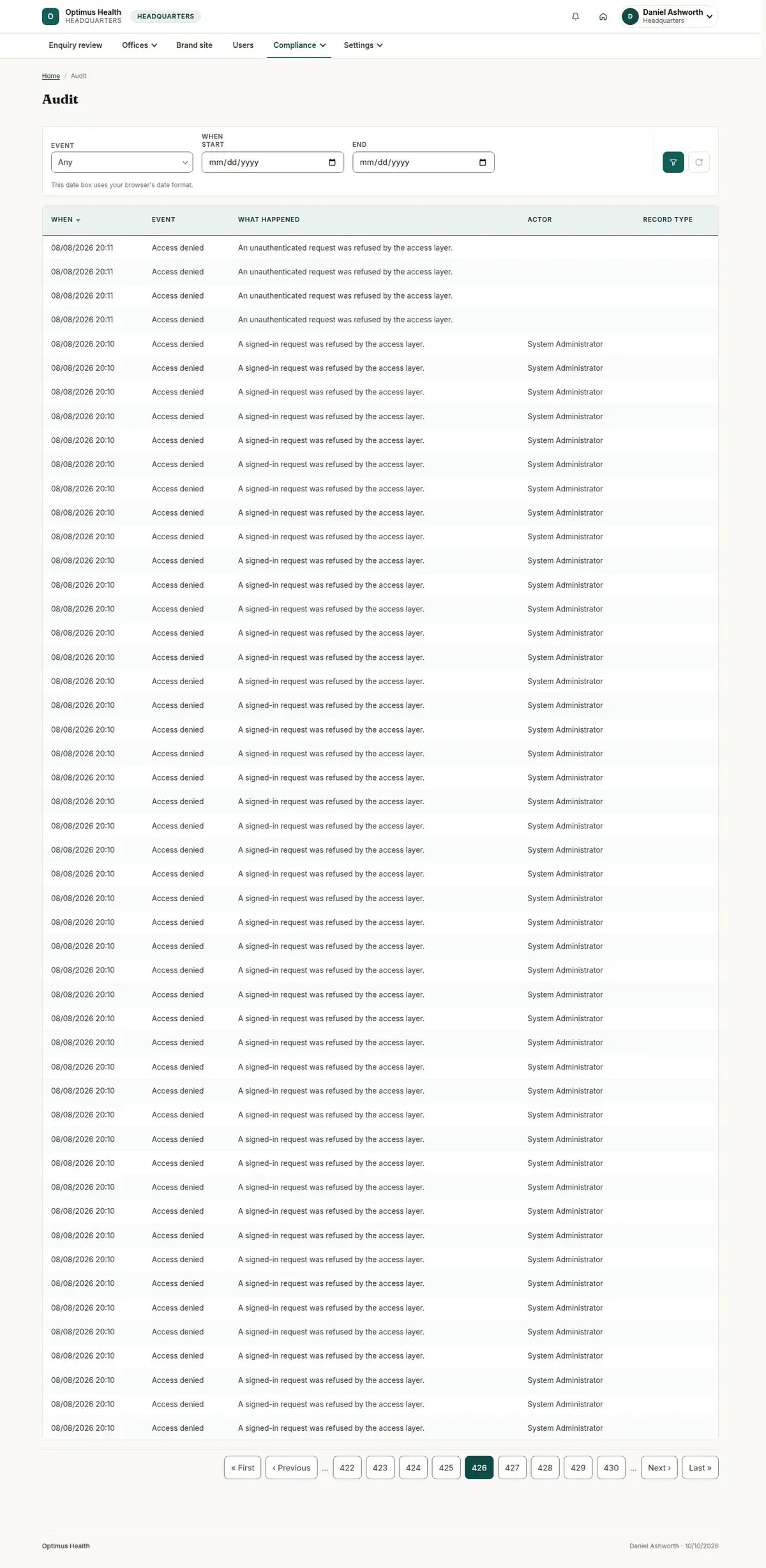Reset the filters with refresh icon
The height and width of the screenshot is (1568, 766).
click(698, 162)
